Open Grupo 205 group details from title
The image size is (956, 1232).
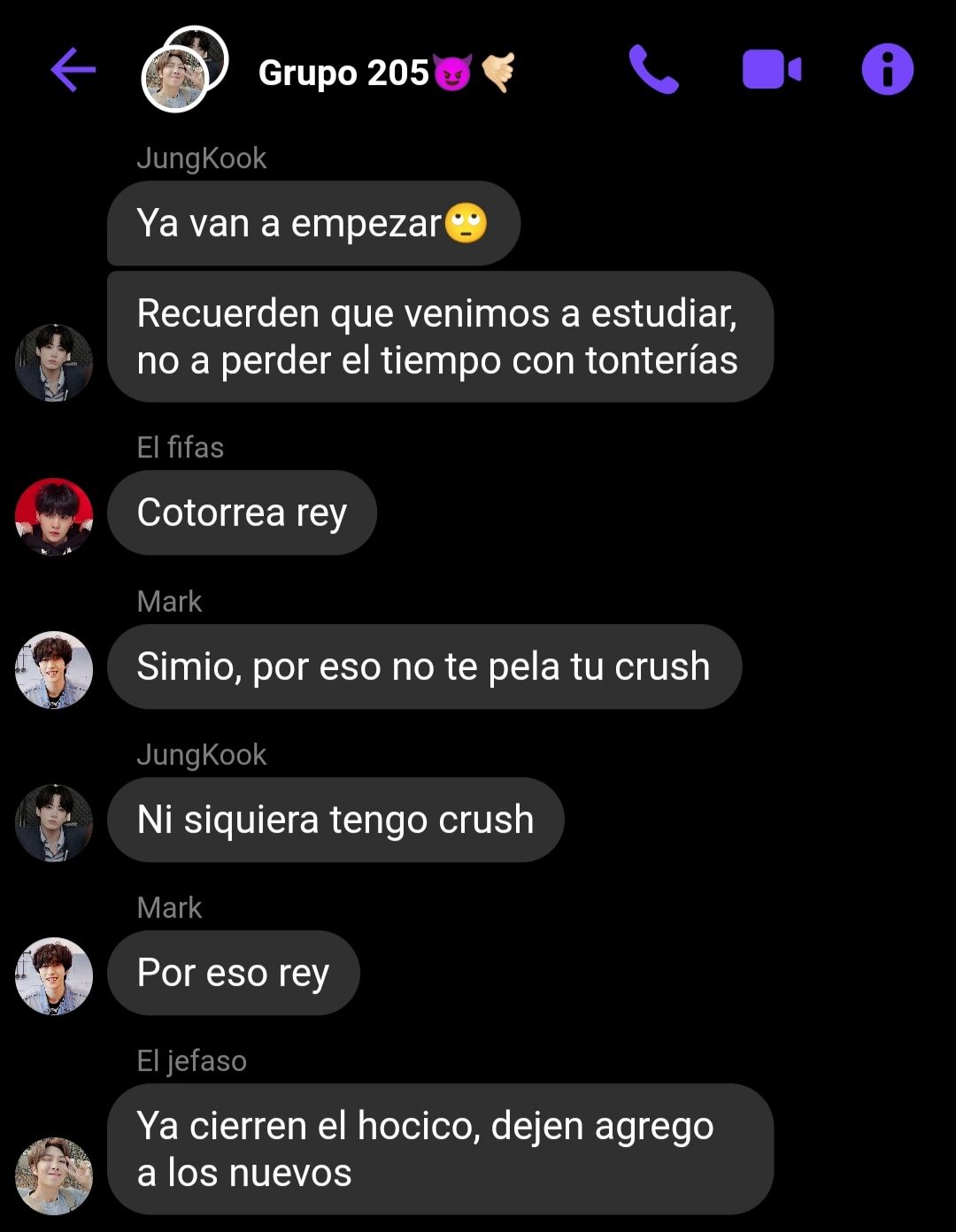click(x=343, y=73)
